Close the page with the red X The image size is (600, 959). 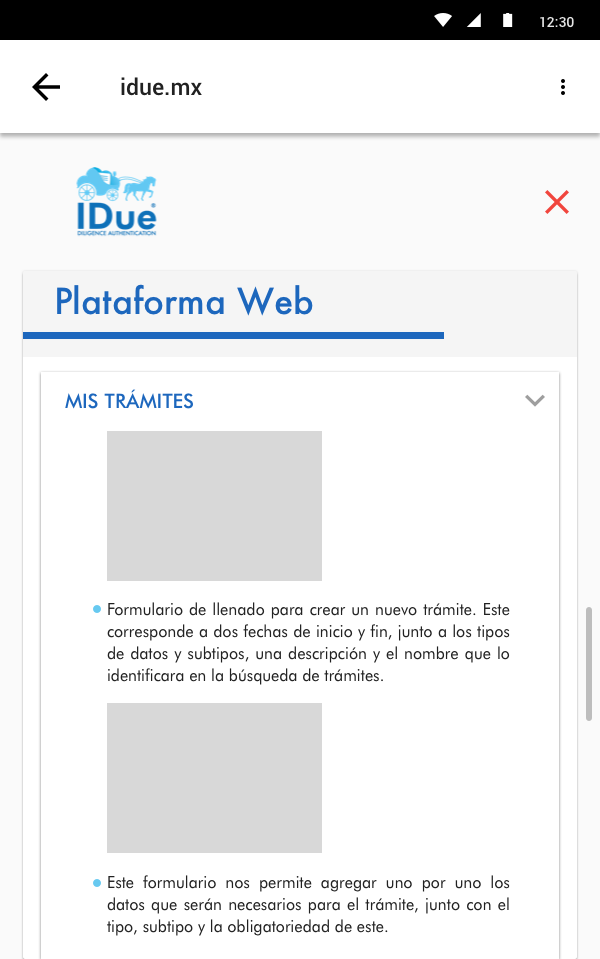557,202
